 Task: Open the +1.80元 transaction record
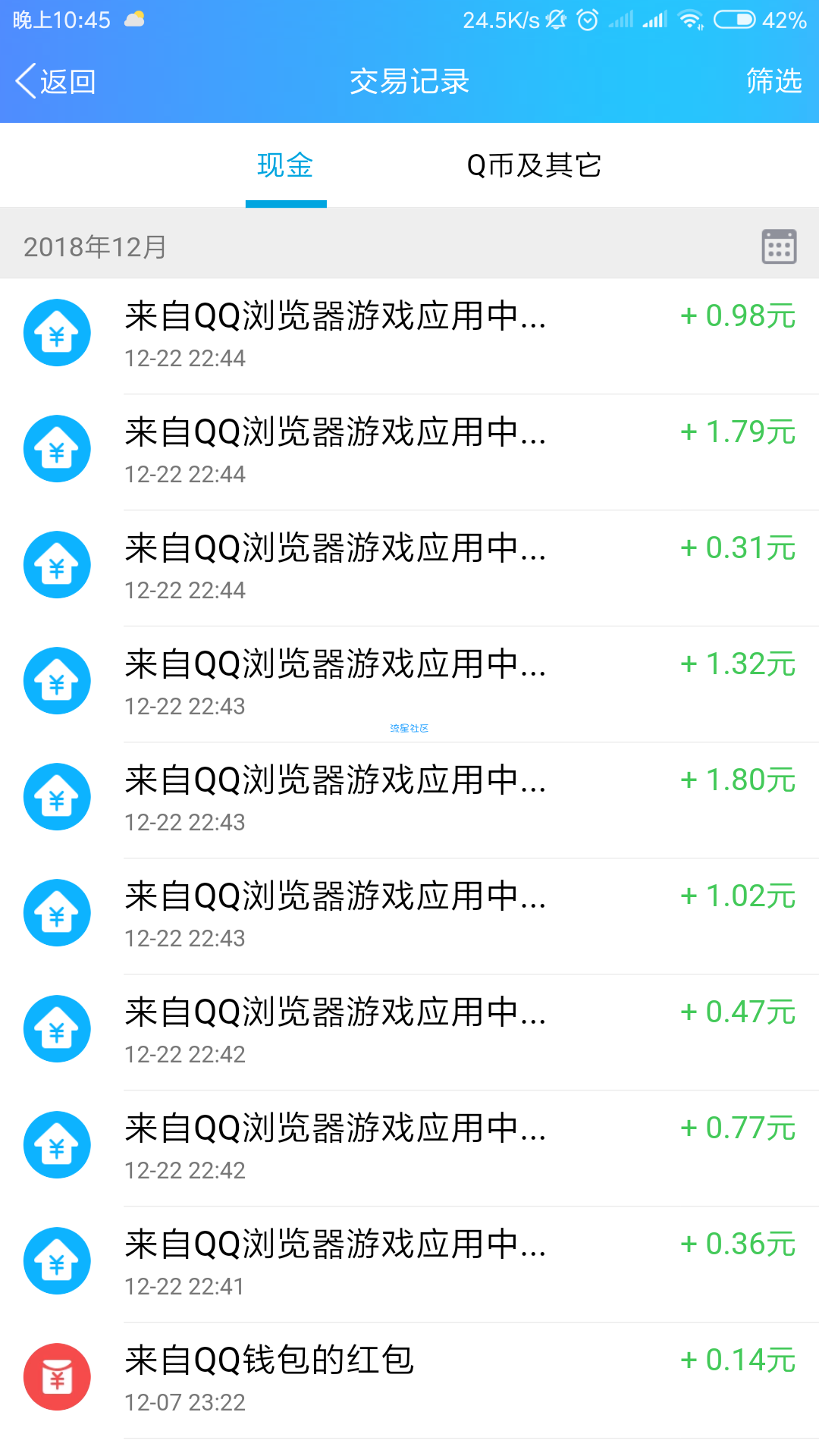pos(409,800)
